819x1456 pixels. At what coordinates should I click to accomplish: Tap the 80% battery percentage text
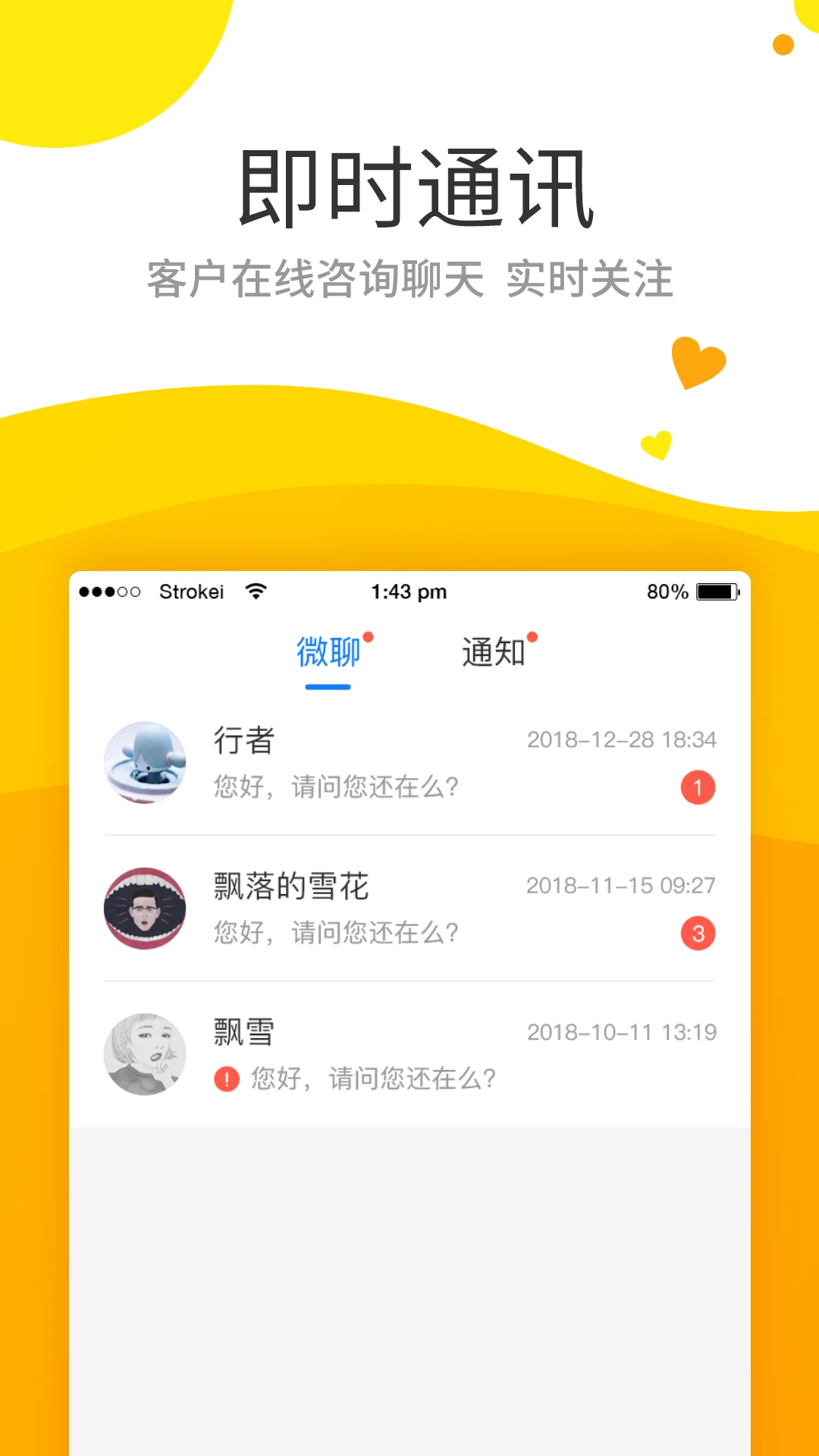click(665, 591)
